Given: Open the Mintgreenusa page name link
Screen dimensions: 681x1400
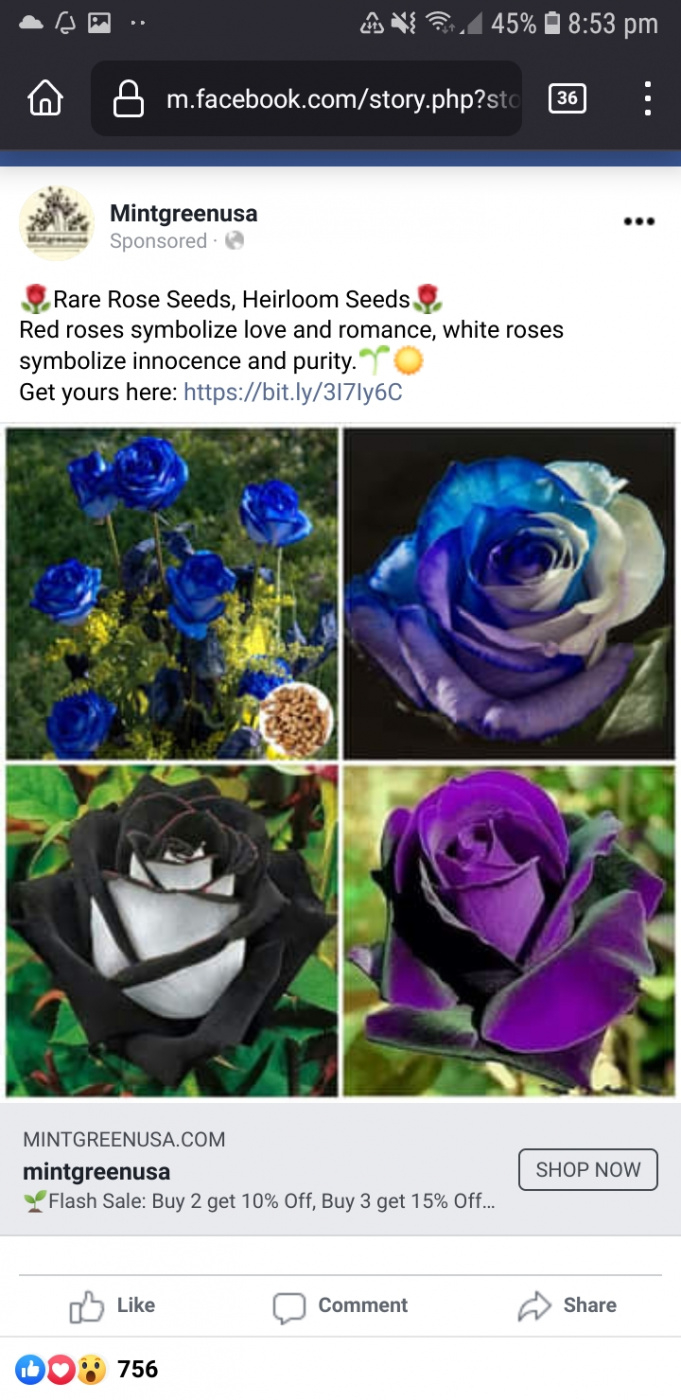Looking at the screenshot, I should click(x=183, y=213).
